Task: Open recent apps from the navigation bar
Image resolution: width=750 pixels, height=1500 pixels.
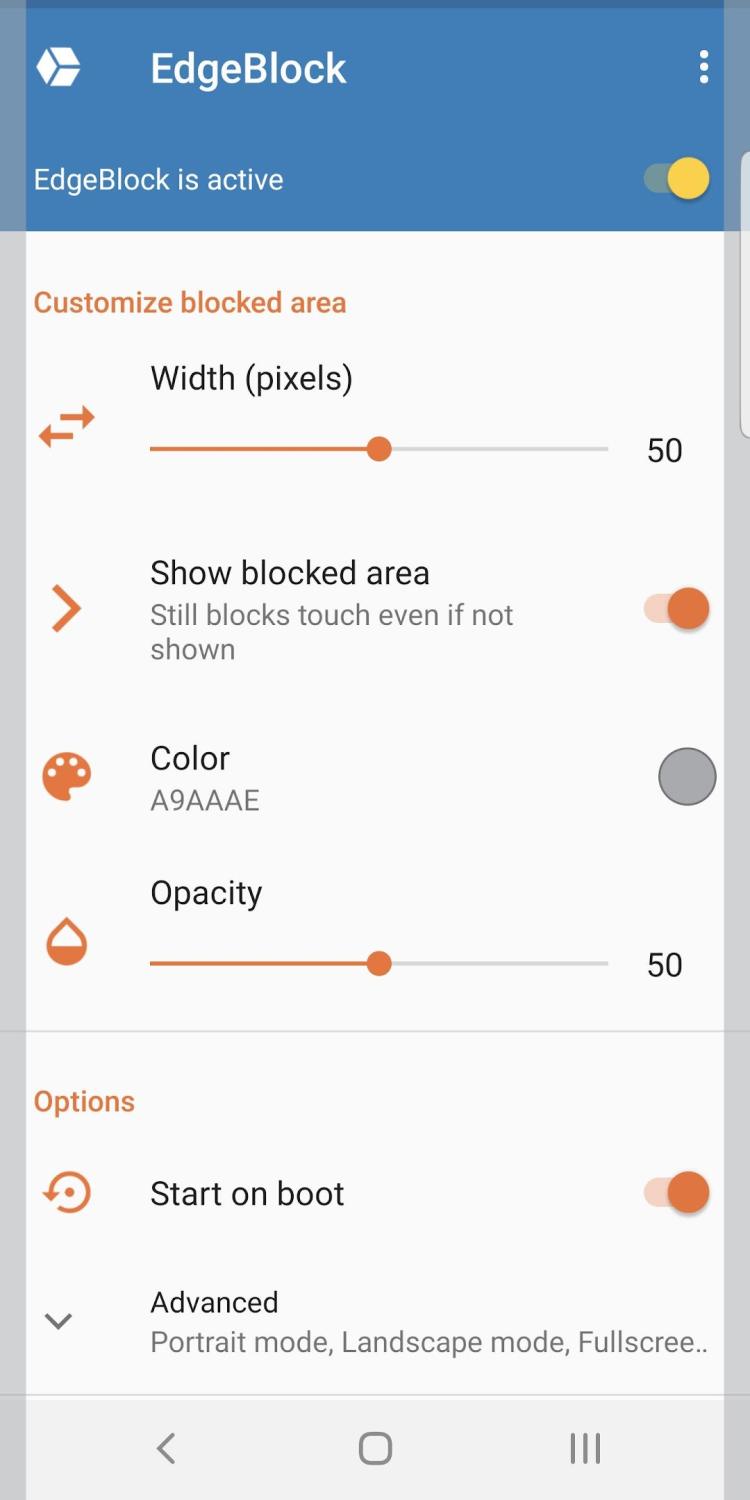Action: coord(585,1448)
